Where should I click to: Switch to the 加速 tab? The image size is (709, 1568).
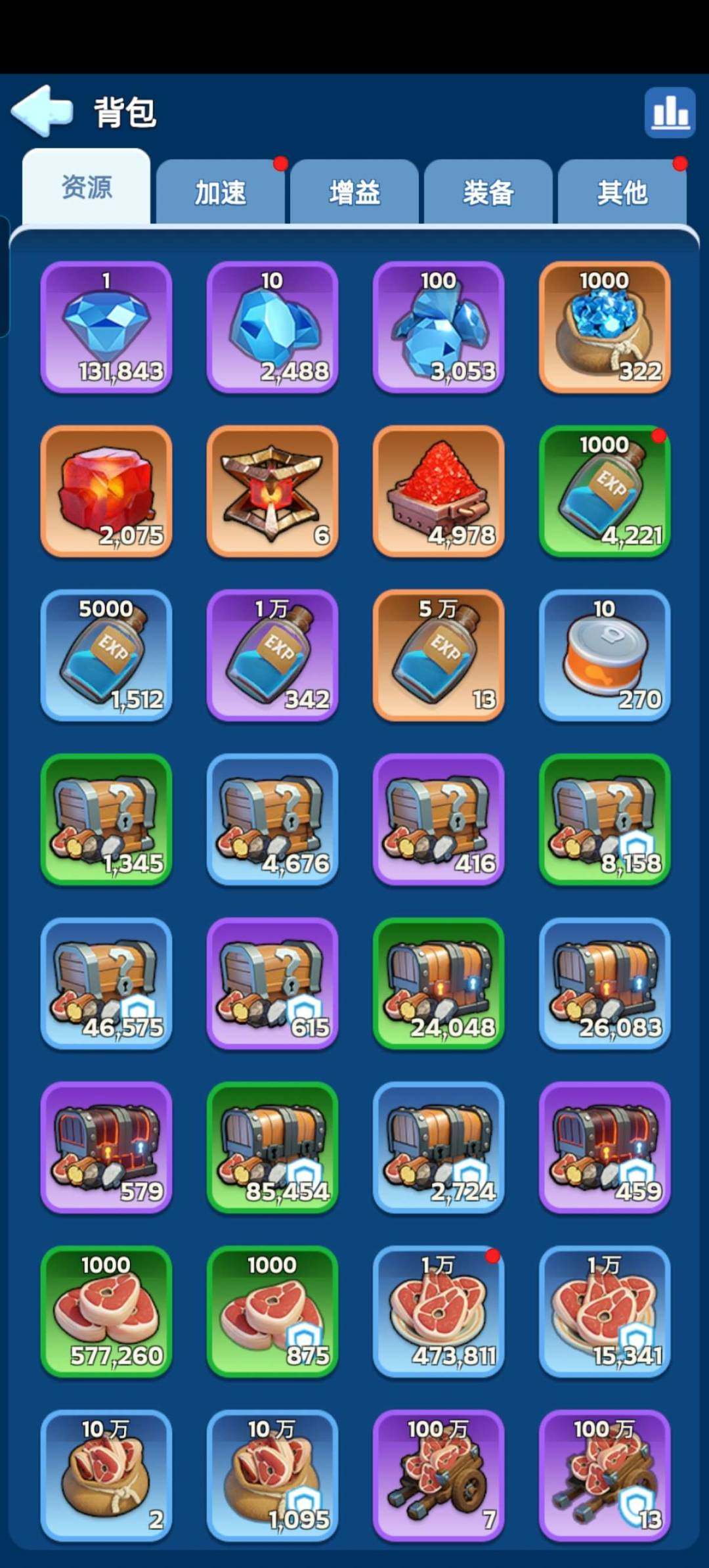pyautogui.click(x=221, y=192)
